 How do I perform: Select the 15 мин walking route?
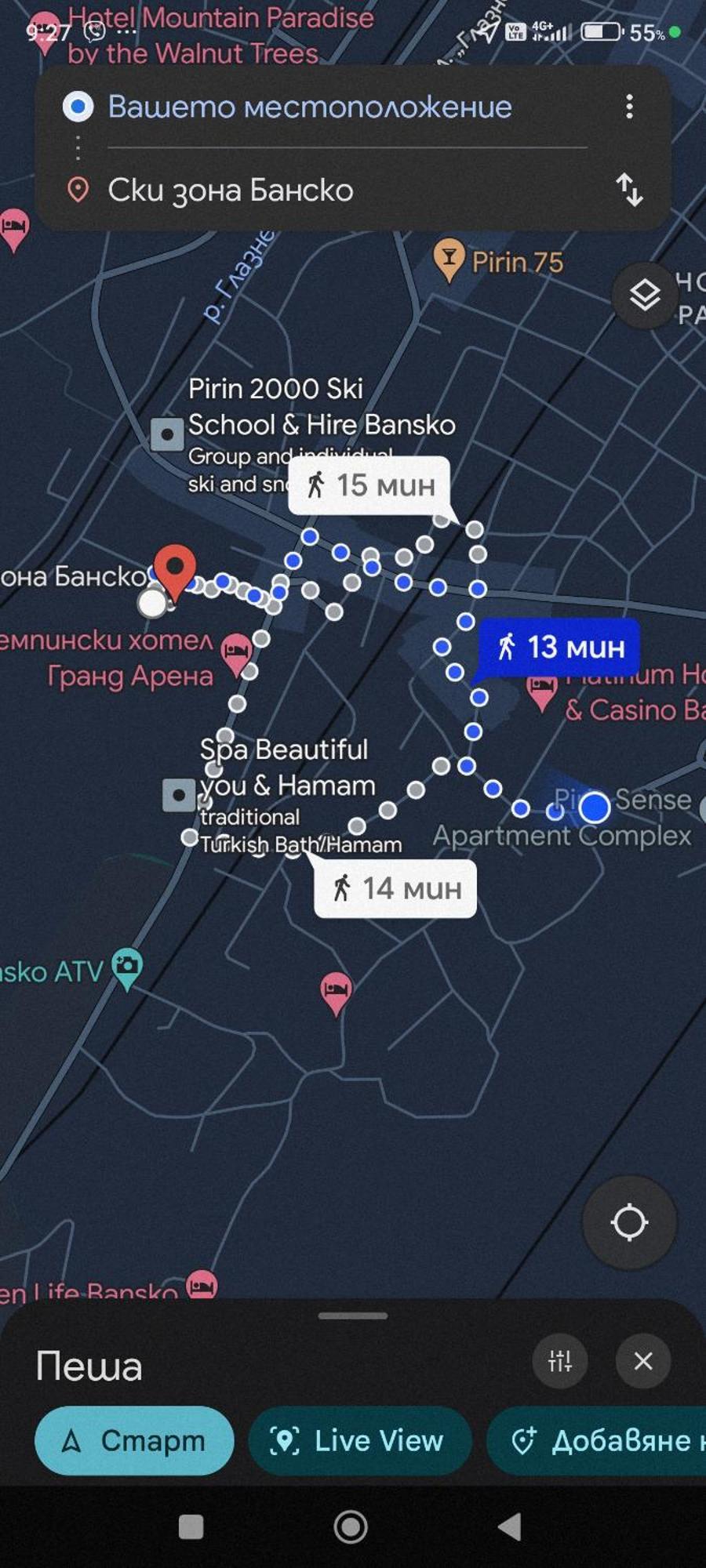coord(369,485)
